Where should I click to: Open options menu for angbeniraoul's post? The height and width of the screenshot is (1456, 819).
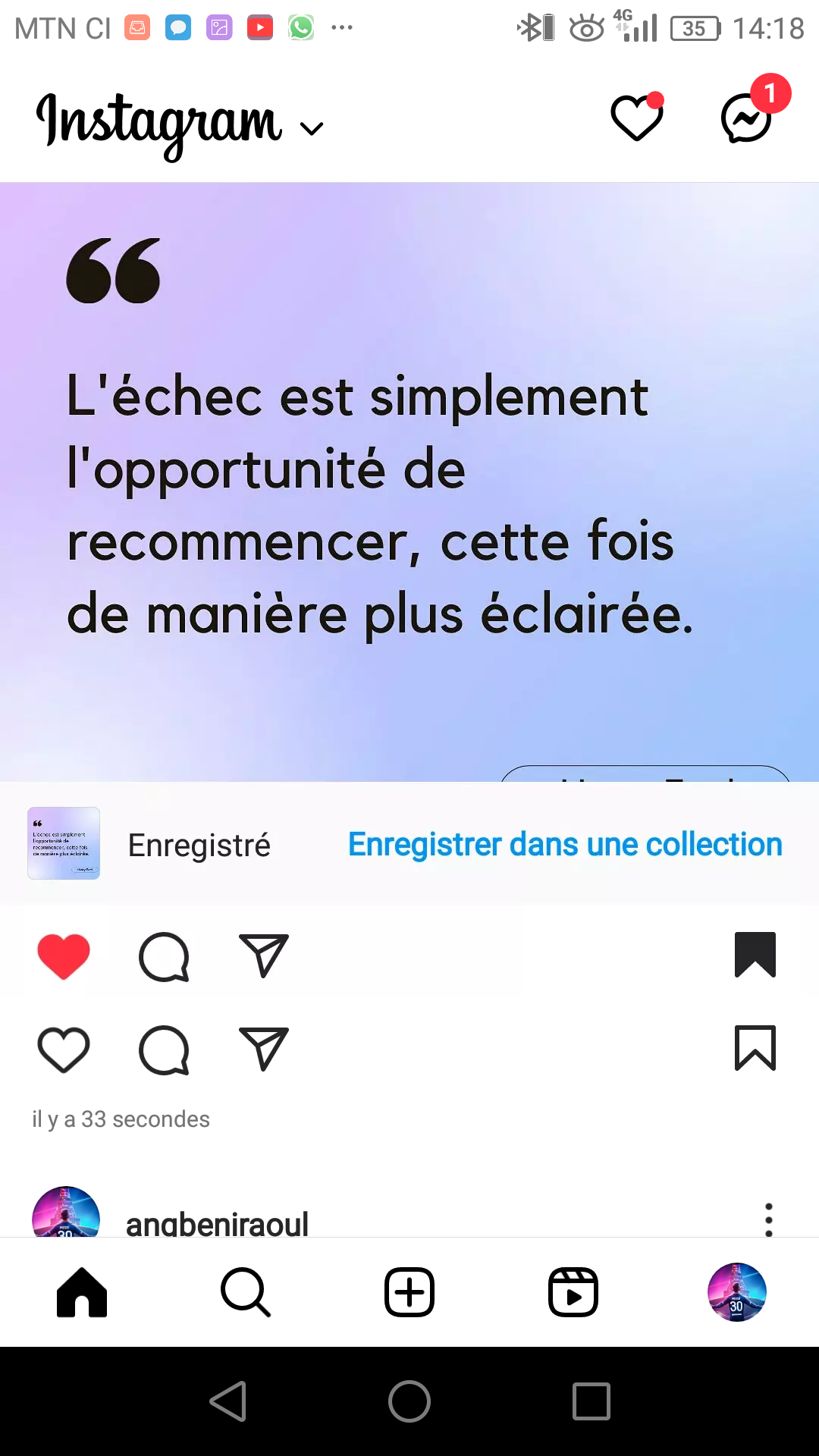(768, 1219)
